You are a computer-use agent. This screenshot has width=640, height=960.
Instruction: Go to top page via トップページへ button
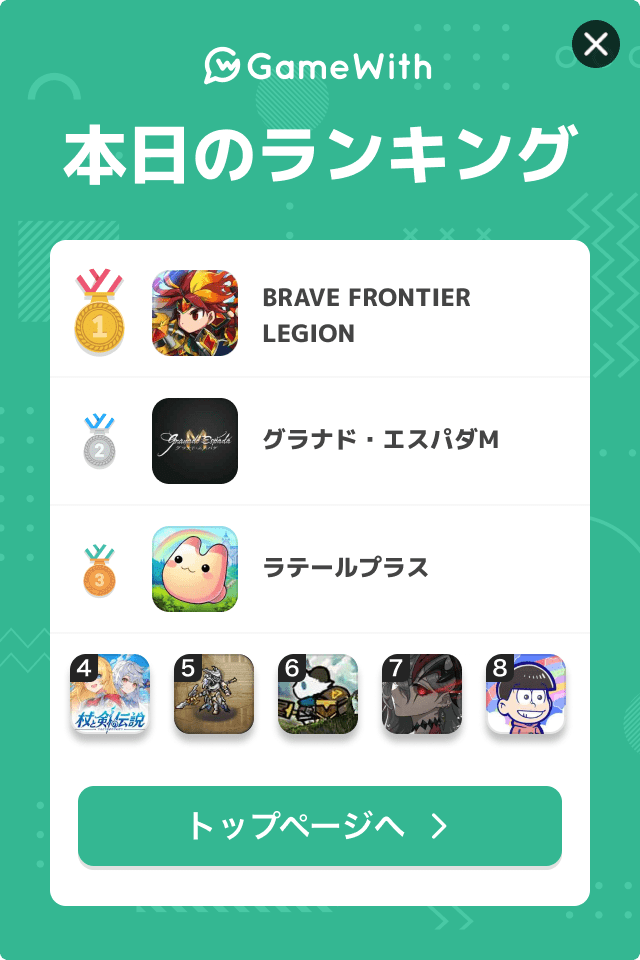pos(320,826)
